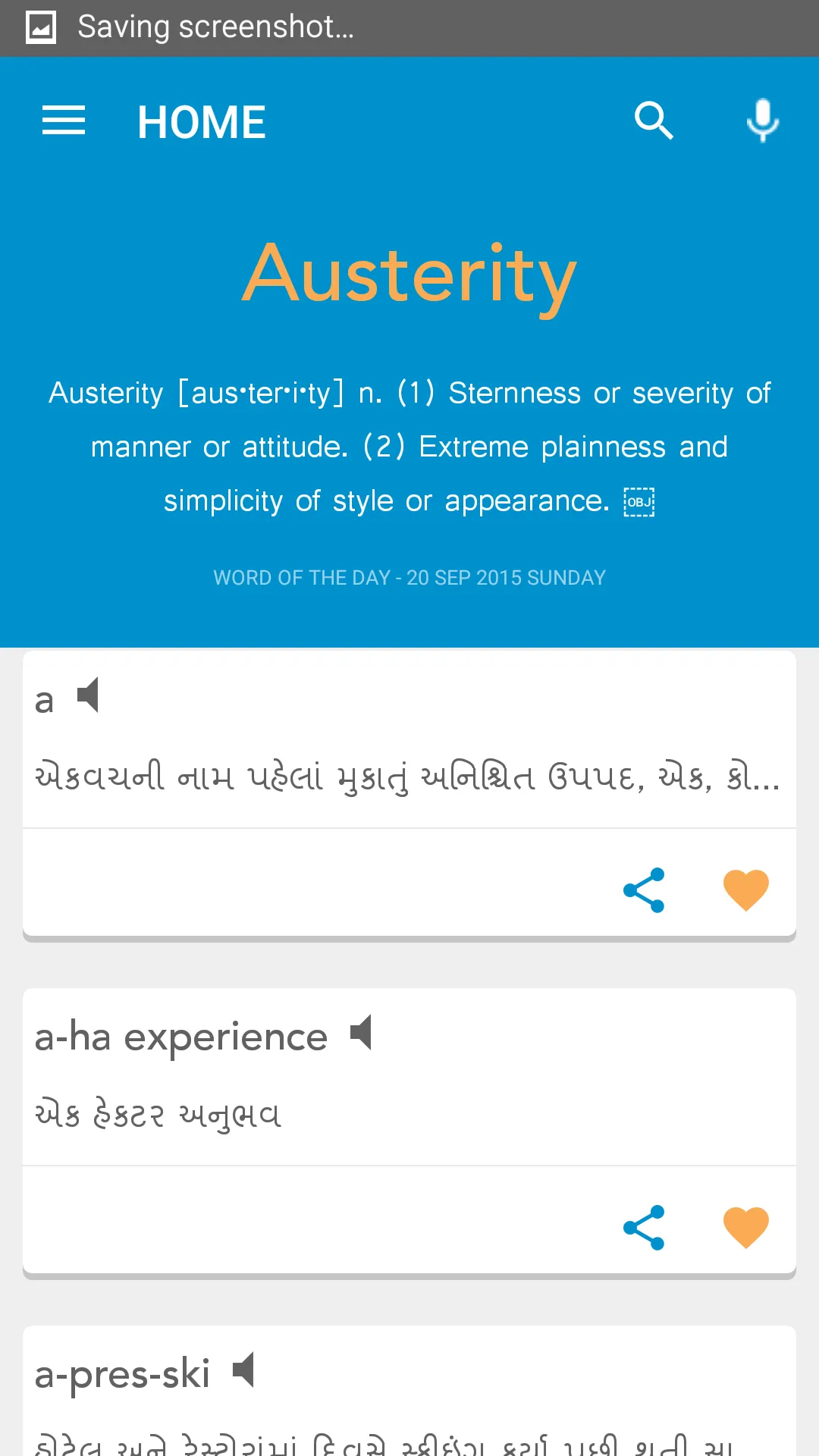
Task: Share the 'a-ha experience' entry
Action: 644,1228
